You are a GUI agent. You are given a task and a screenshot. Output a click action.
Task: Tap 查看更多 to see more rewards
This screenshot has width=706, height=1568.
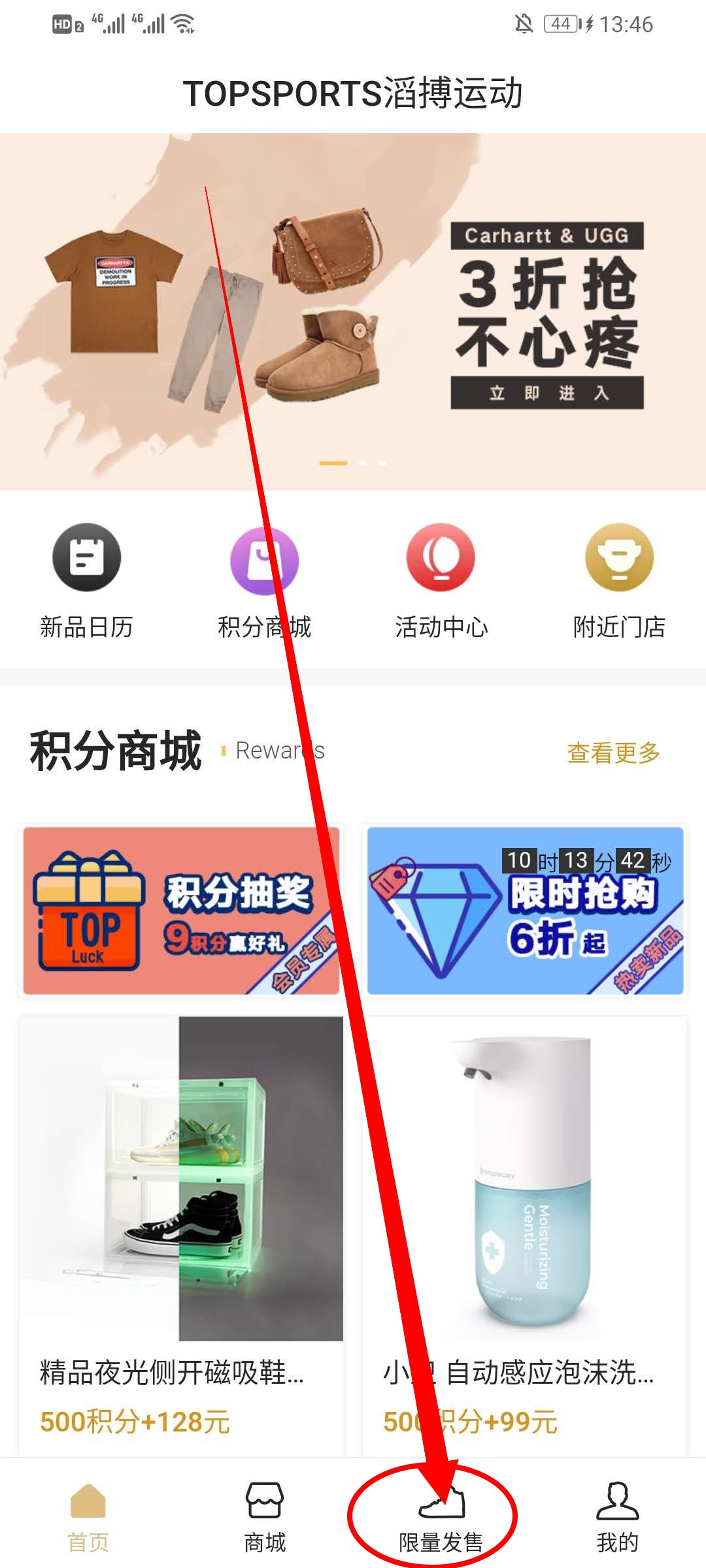tap(613, 753)
